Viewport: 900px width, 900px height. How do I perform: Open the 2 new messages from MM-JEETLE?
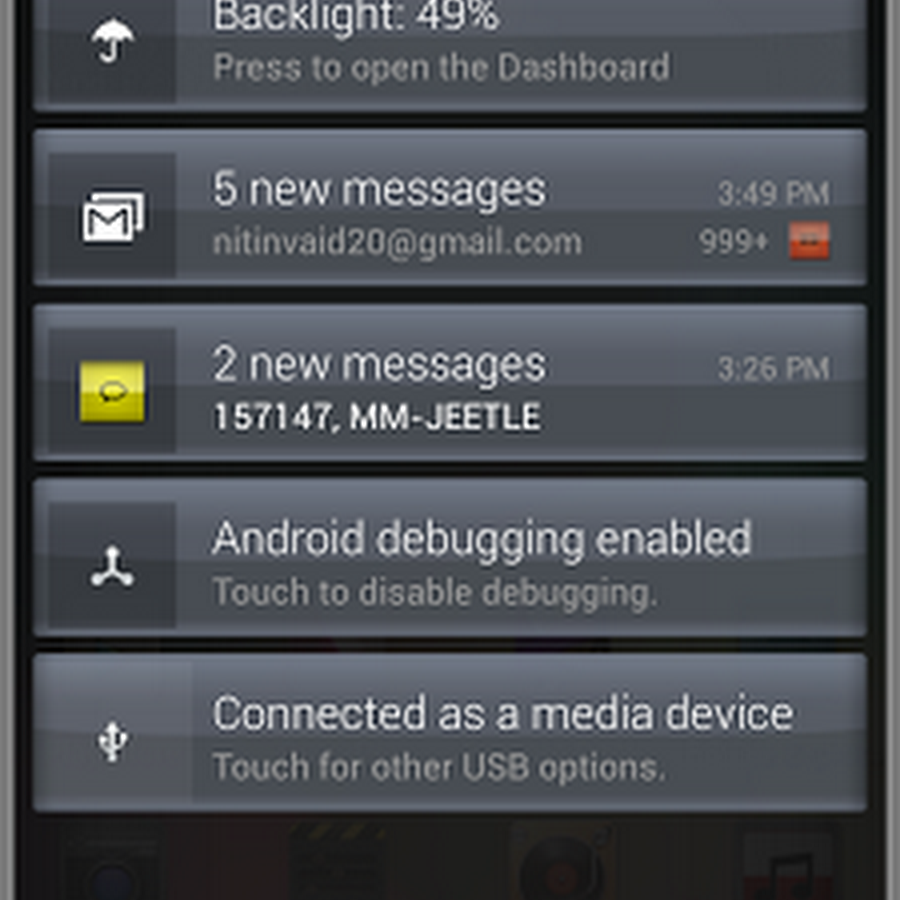[450, 388]
